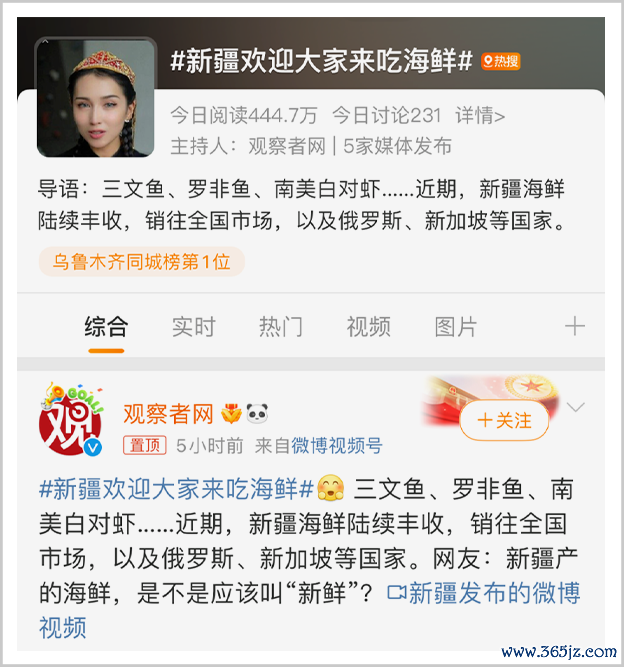The height and width of the screenshot is (667, 624).
Task: Switch to the 图片 tab
Action: click(x=456, y=327)
